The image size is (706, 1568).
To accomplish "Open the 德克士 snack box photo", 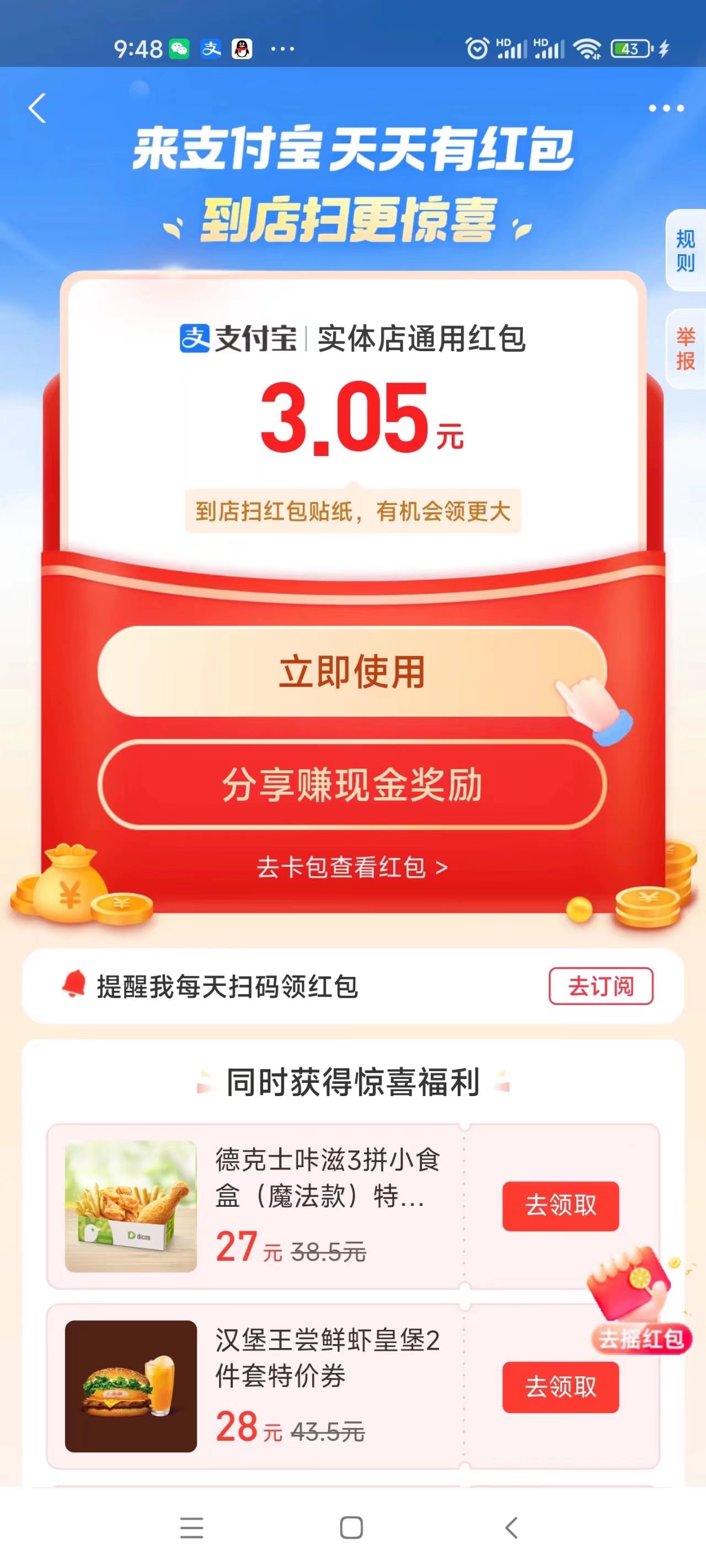I will point(131,1206).
